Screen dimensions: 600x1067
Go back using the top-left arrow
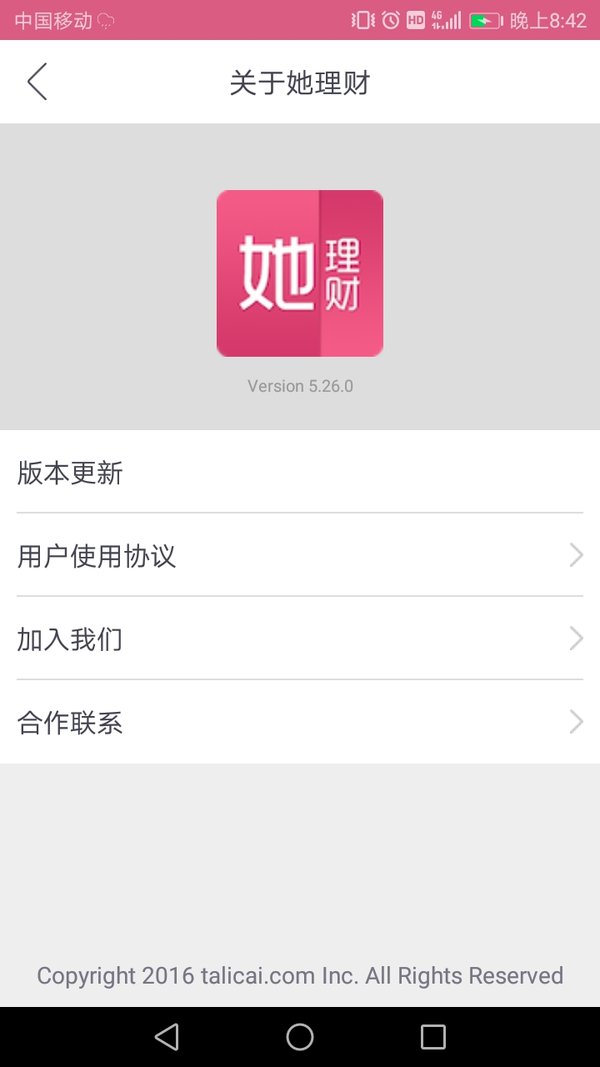[x=37, y=82]
